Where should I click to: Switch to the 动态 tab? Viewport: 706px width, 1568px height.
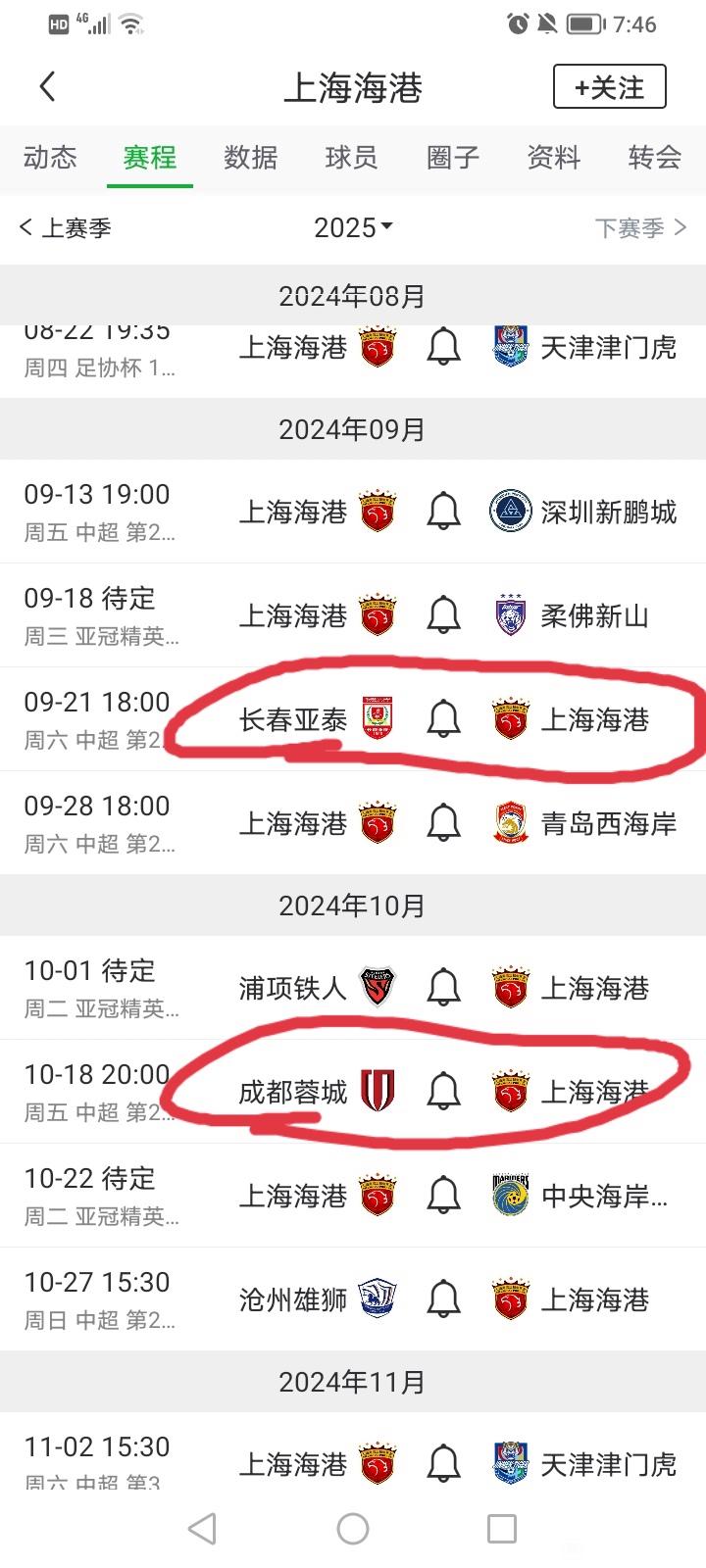tap(50, 158)
